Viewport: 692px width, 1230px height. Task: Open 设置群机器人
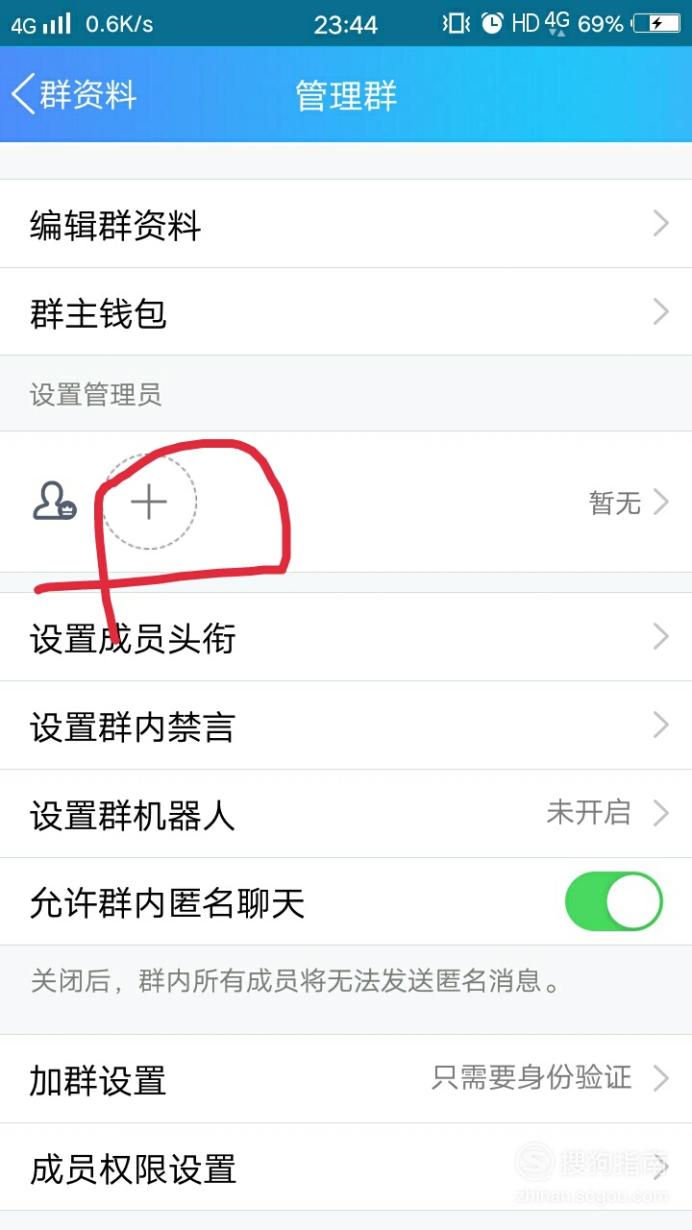[346, 813]
